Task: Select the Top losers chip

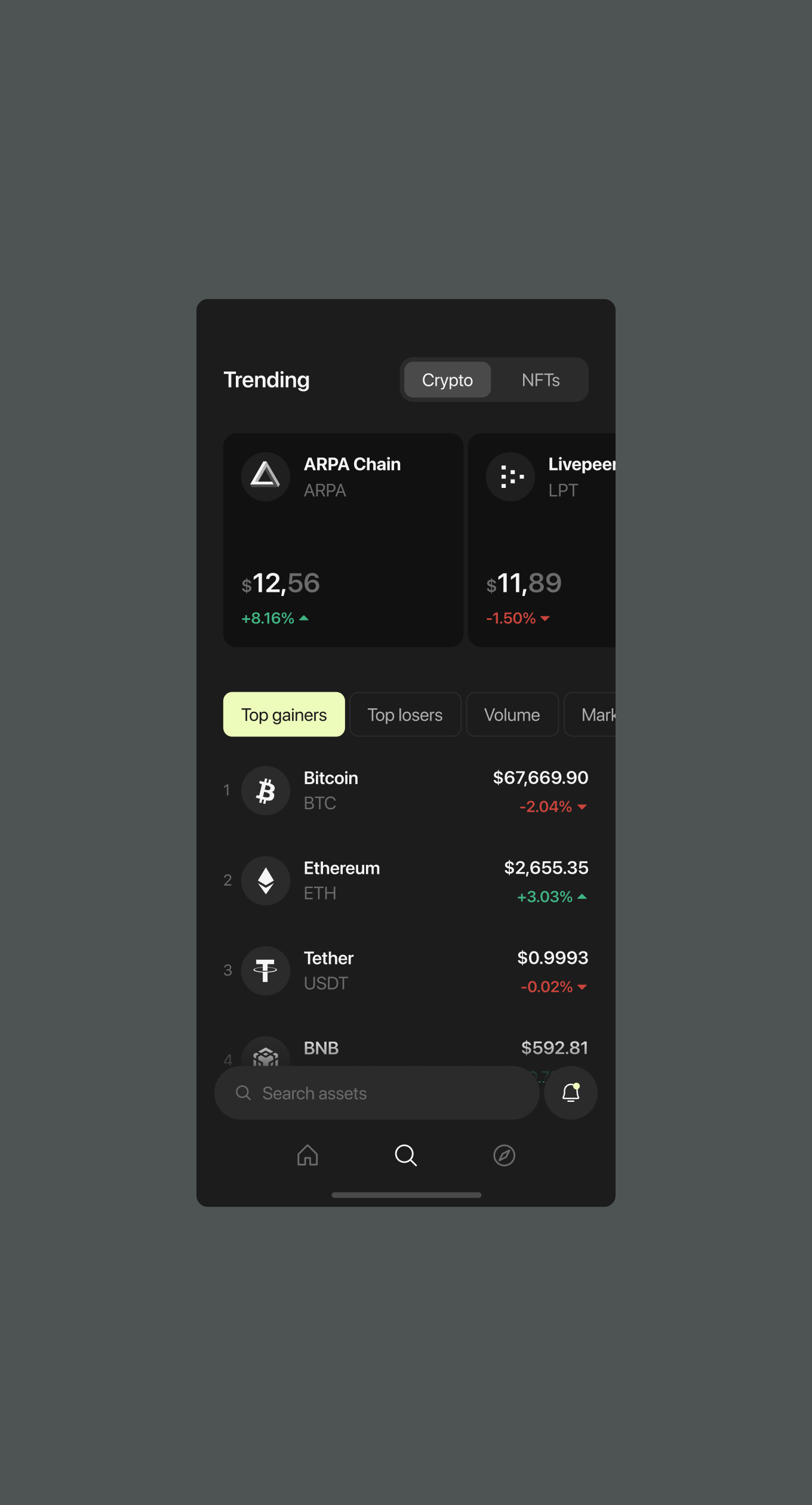Action: point(405,715)
